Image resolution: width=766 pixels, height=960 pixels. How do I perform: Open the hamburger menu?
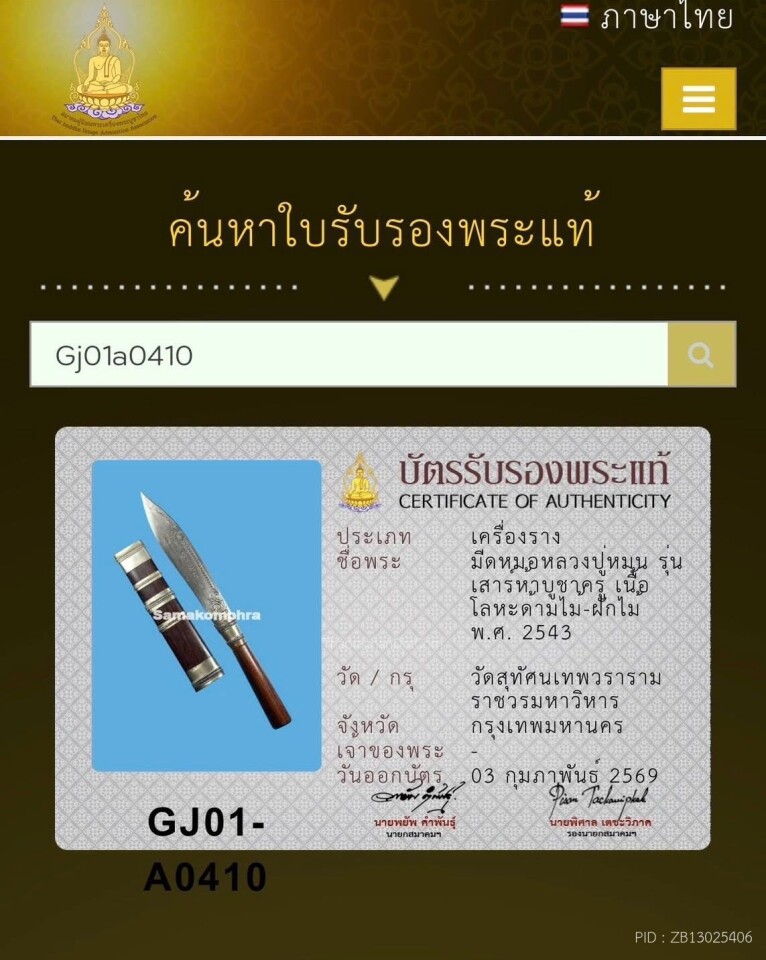698,99
